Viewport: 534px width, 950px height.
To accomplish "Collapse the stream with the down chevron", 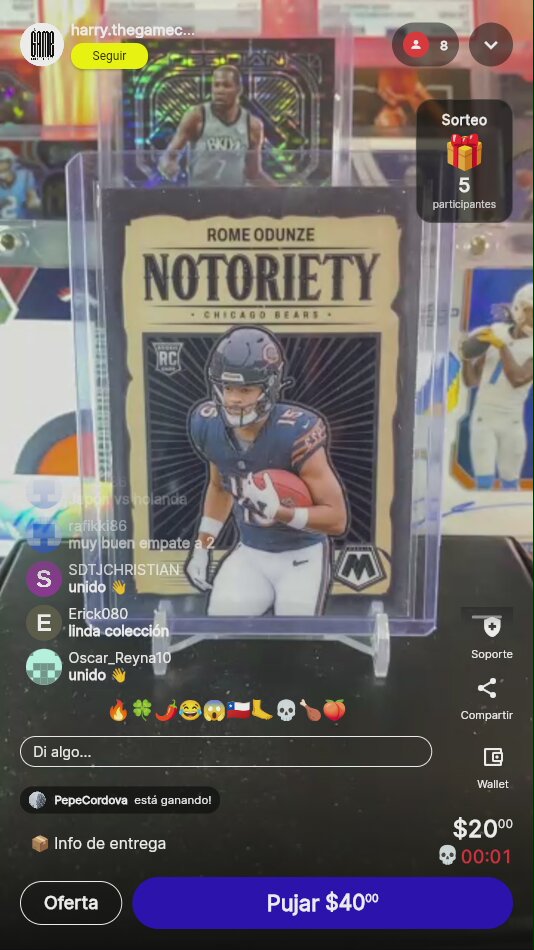I will pyautogui.click(x=491, y=45).
